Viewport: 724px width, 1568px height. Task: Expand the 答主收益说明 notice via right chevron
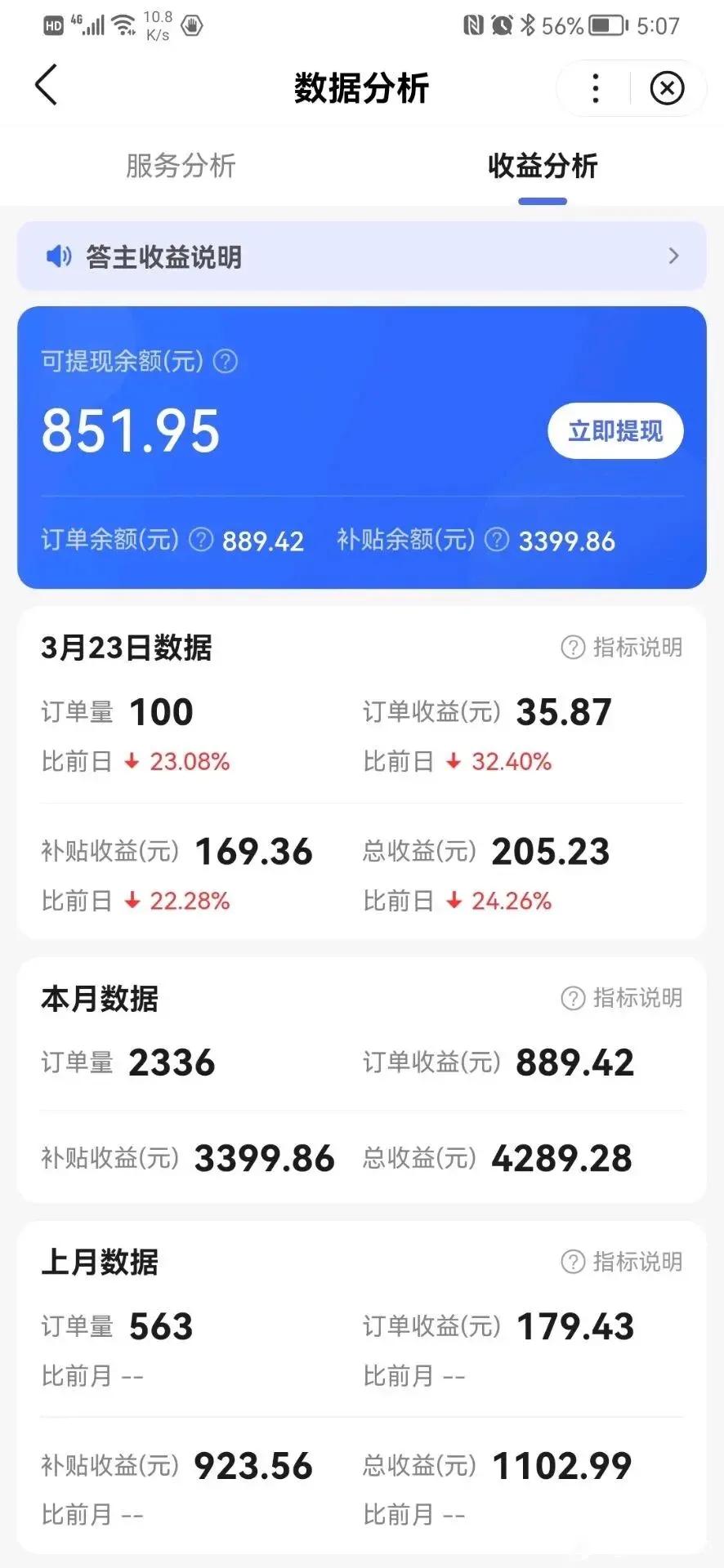pos(673,256)
